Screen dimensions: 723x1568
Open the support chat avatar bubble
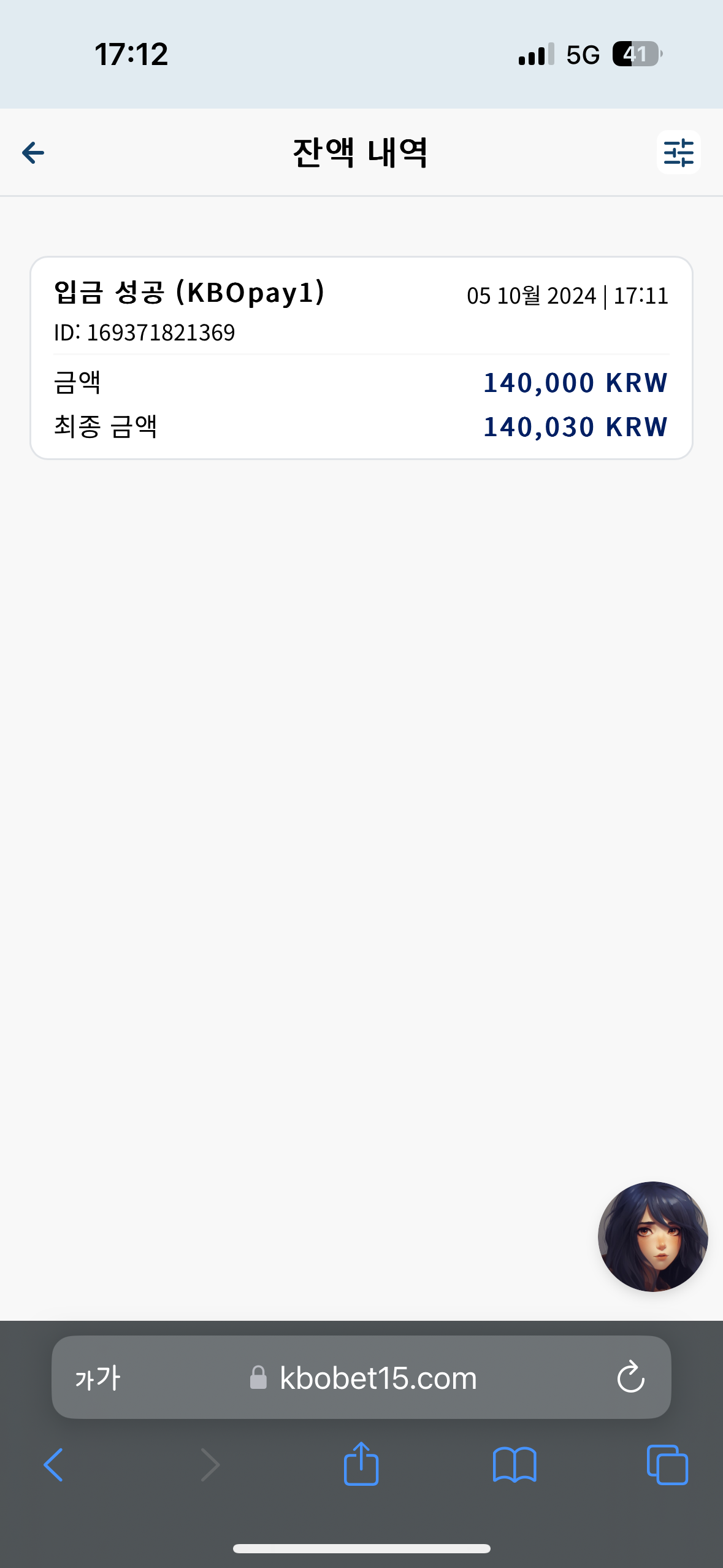pos(652,1236)
